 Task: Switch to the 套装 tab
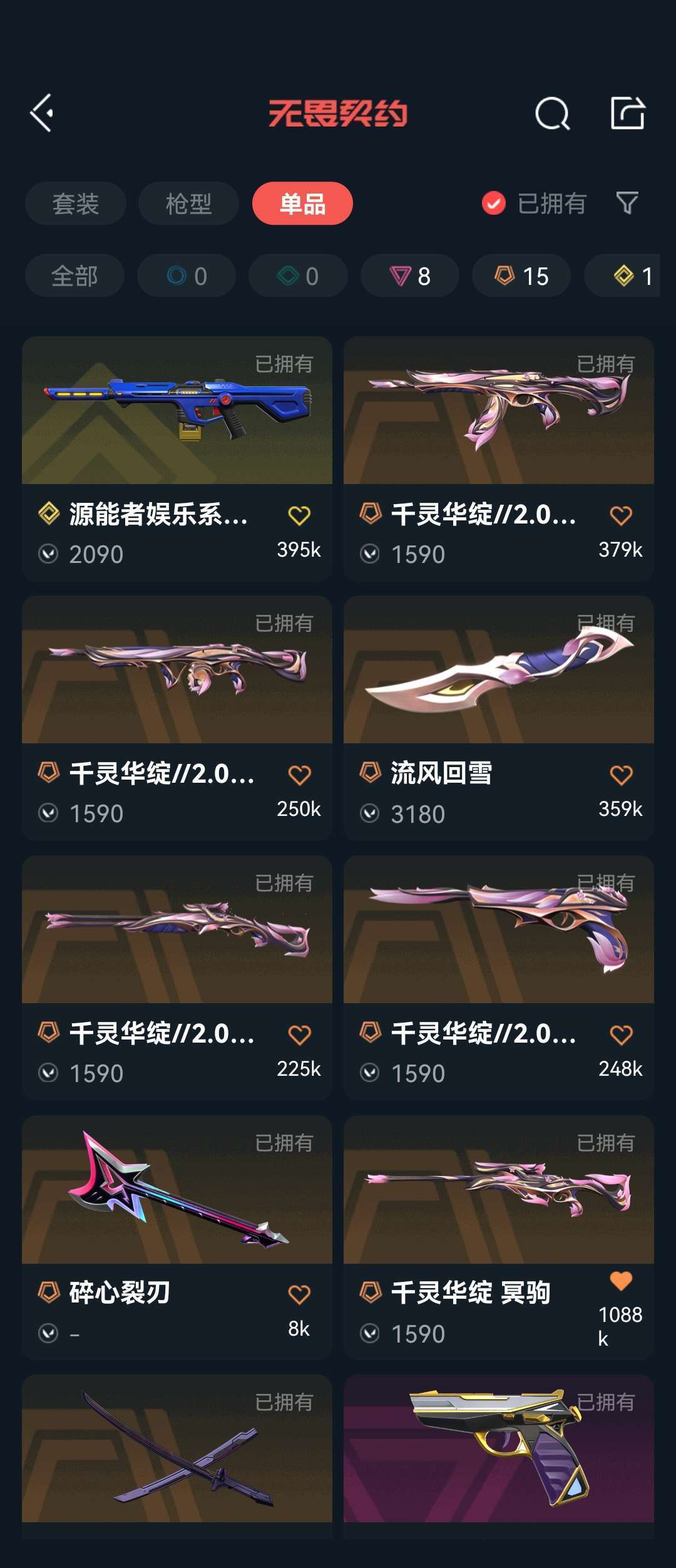pos(74,204)
